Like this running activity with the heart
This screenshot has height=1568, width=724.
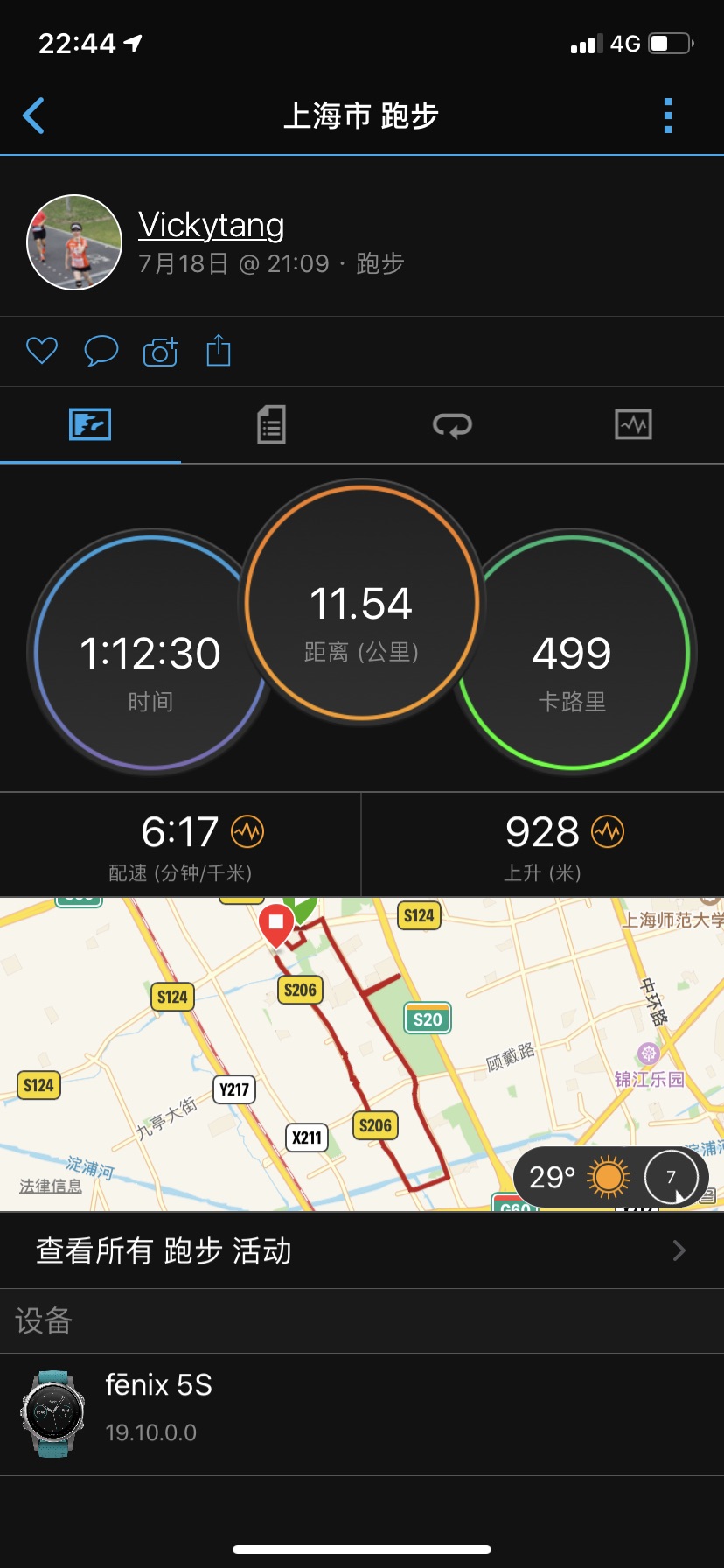tap(42, 351)
